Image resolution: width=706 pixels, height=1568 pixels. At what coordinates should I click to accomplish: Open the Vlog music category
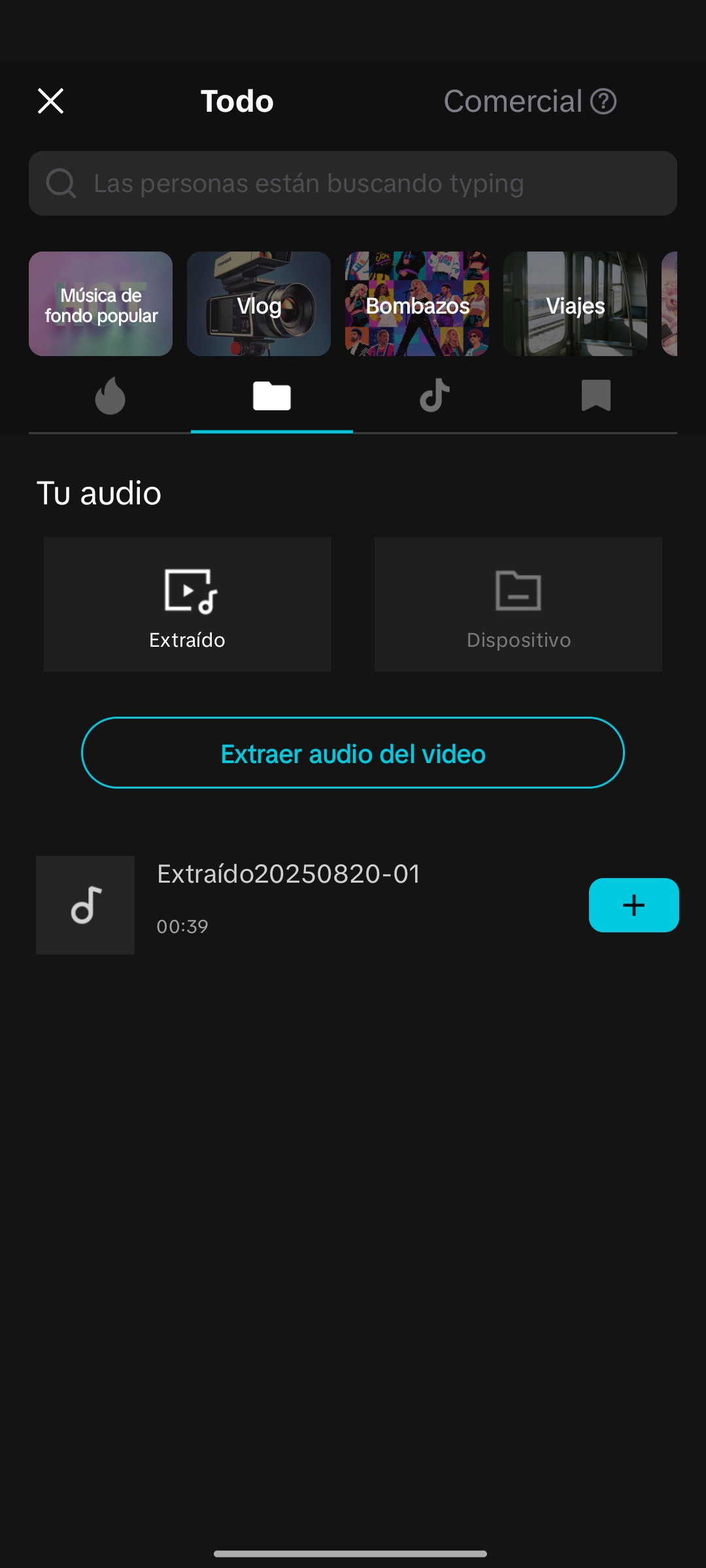point(259,304)
